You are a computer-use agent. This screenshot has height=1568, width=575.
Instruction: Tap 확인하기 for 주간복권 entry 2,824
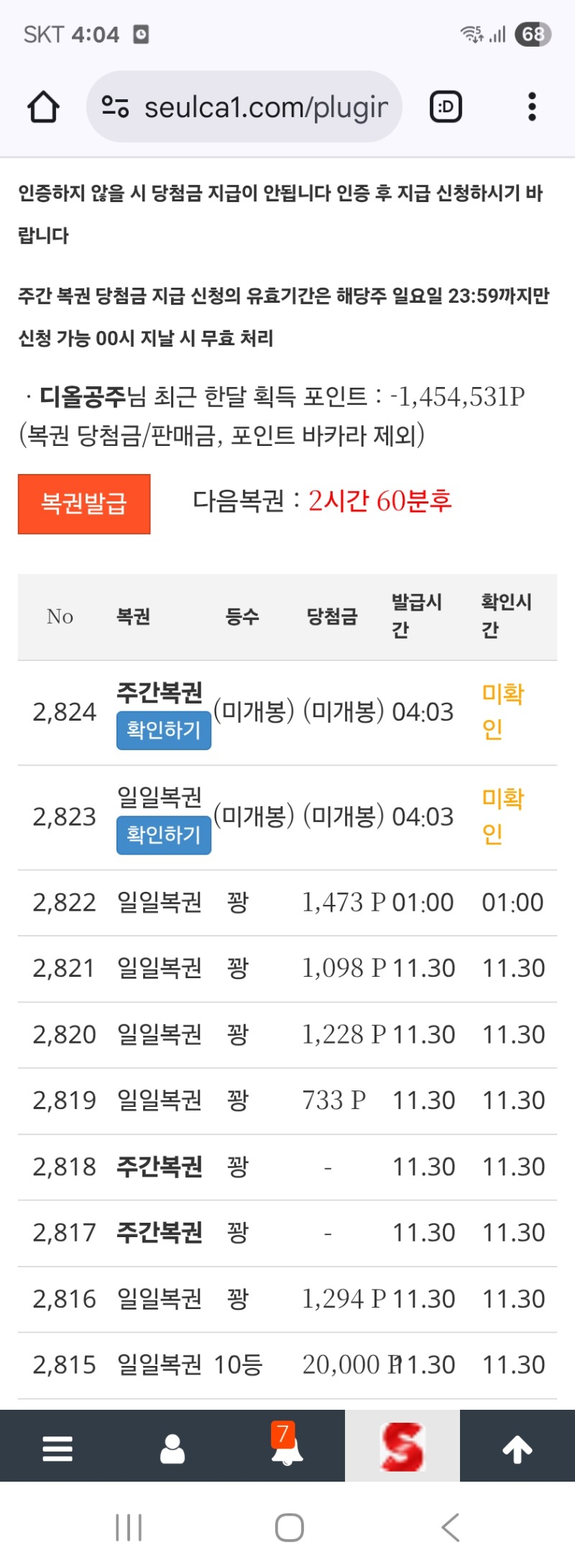tap(163, 729)
